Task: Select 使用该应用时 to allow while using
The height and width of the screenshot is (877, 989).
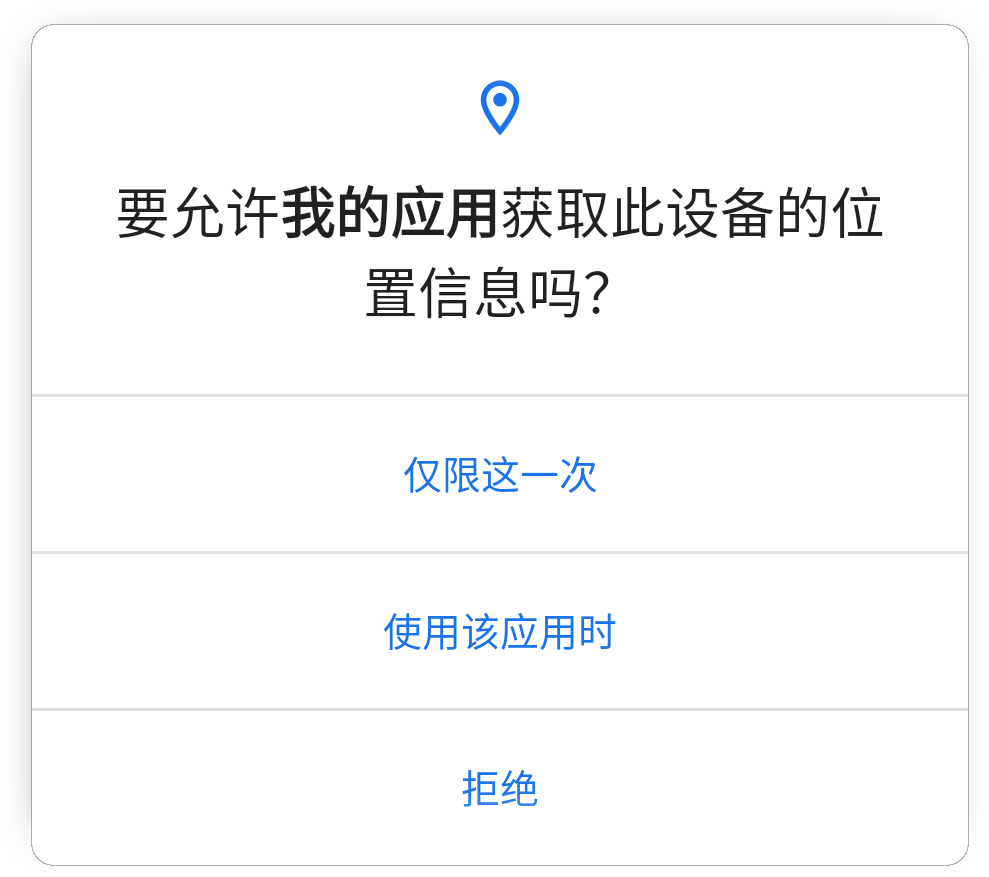Action: pos(500,632)
